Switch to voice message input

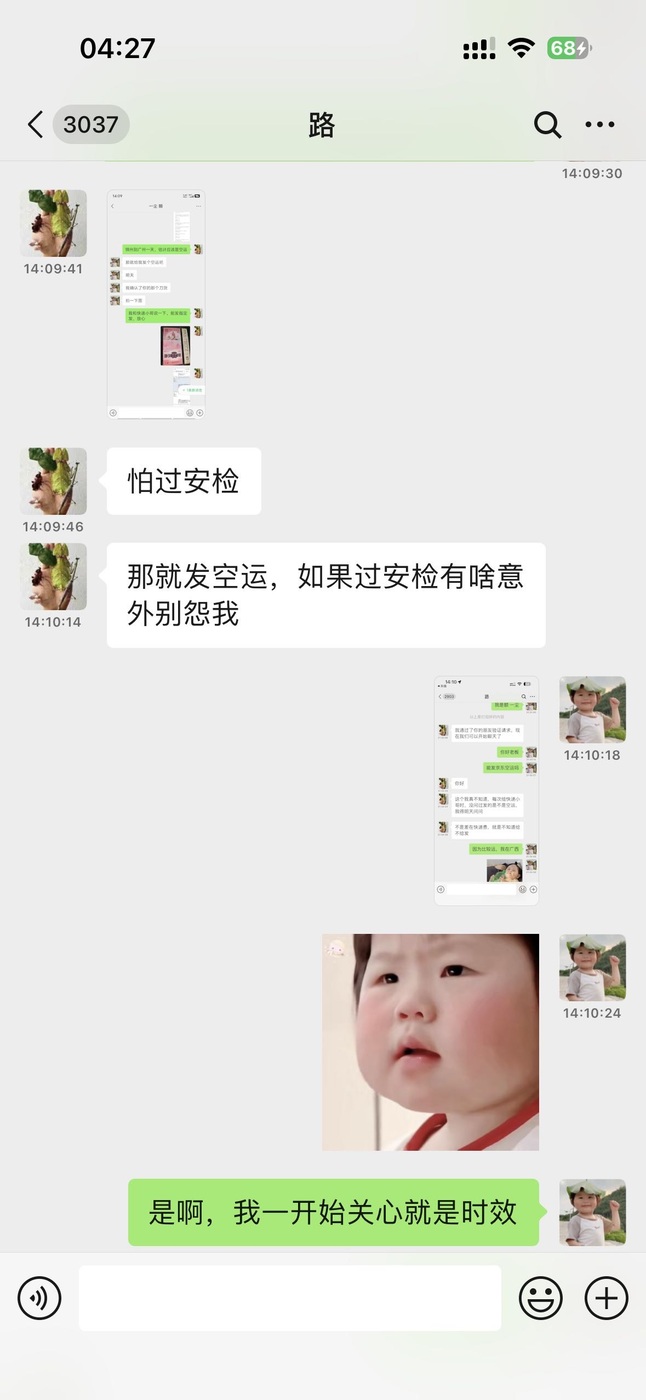click(x=40, y=1298)
